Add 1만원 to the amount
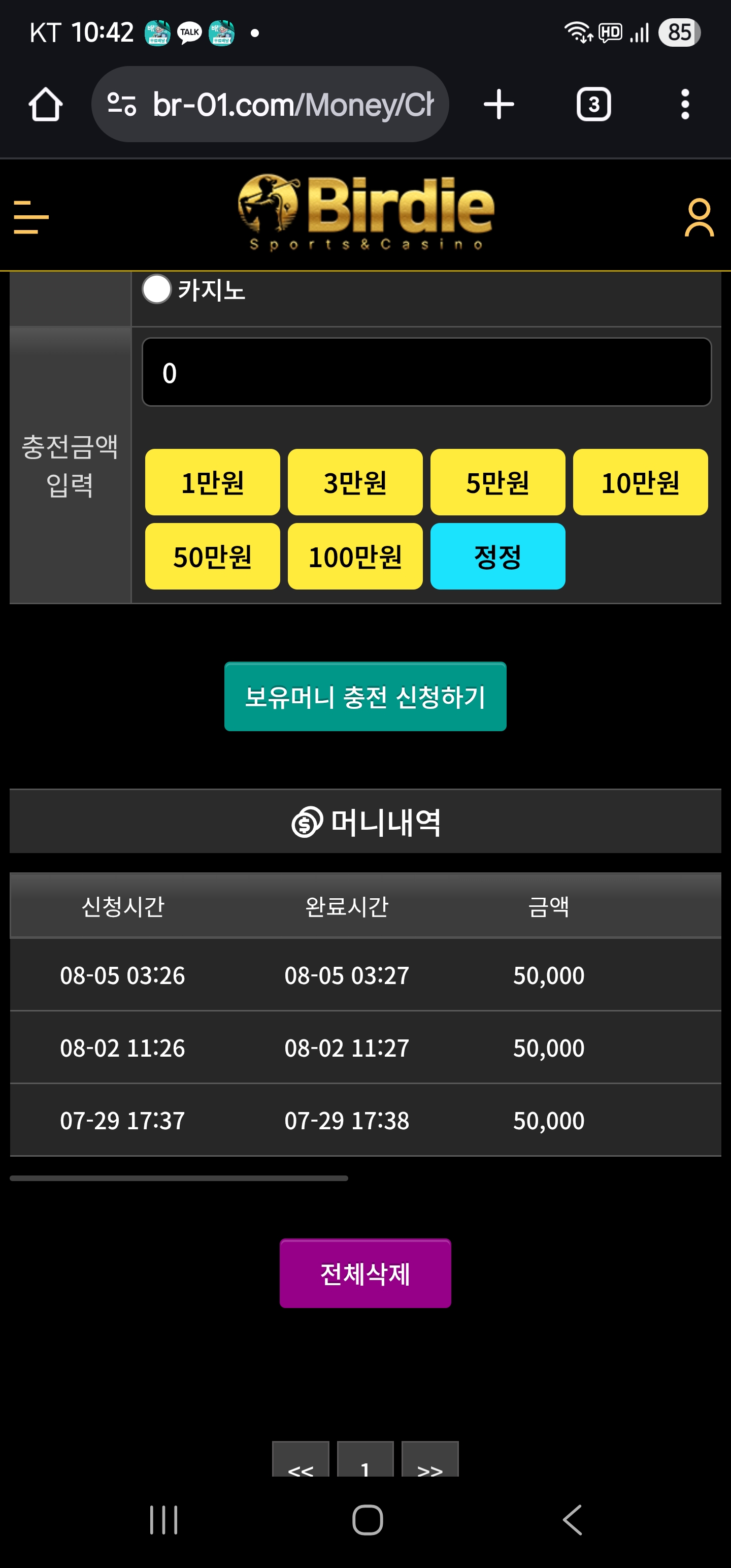731x1568 pixels. pos(212,482)
